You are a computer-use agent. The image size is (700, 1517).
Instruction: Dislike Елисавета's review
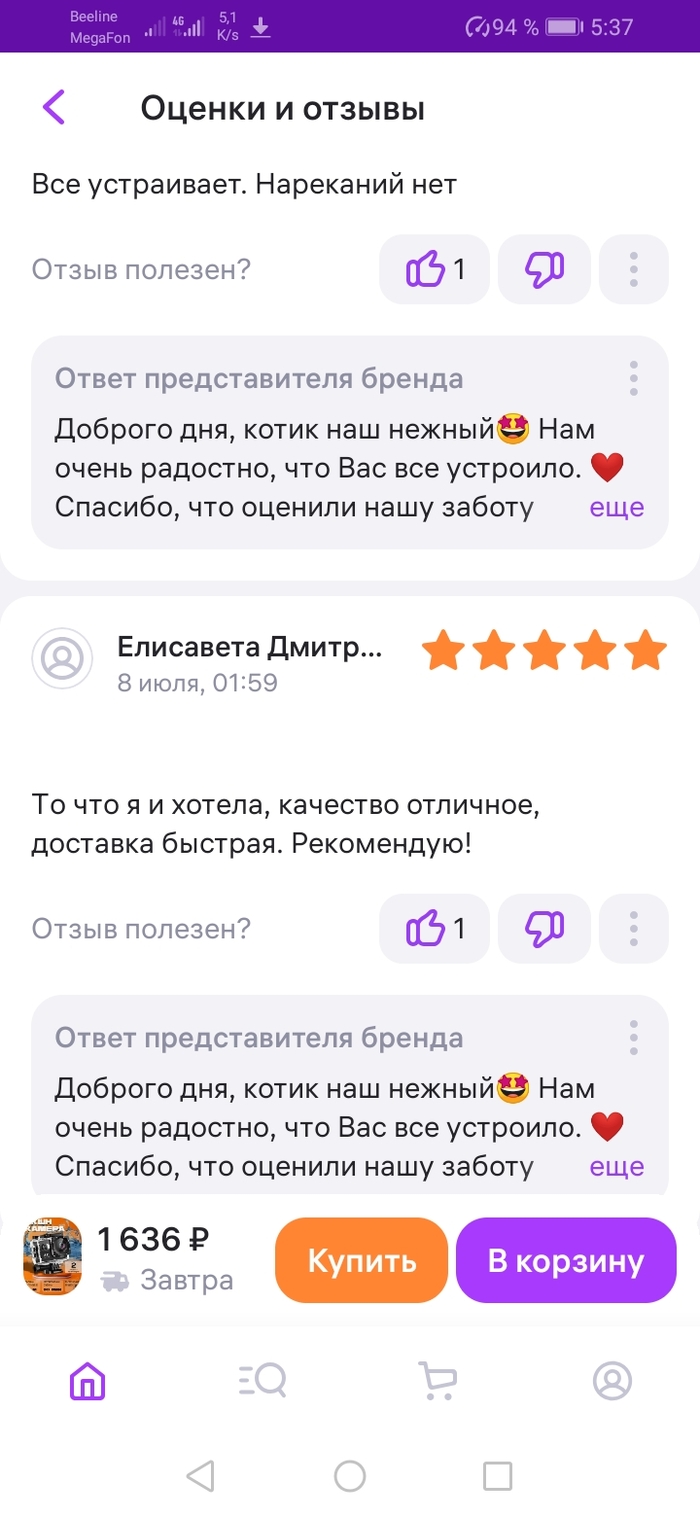(x=544, y=929)
